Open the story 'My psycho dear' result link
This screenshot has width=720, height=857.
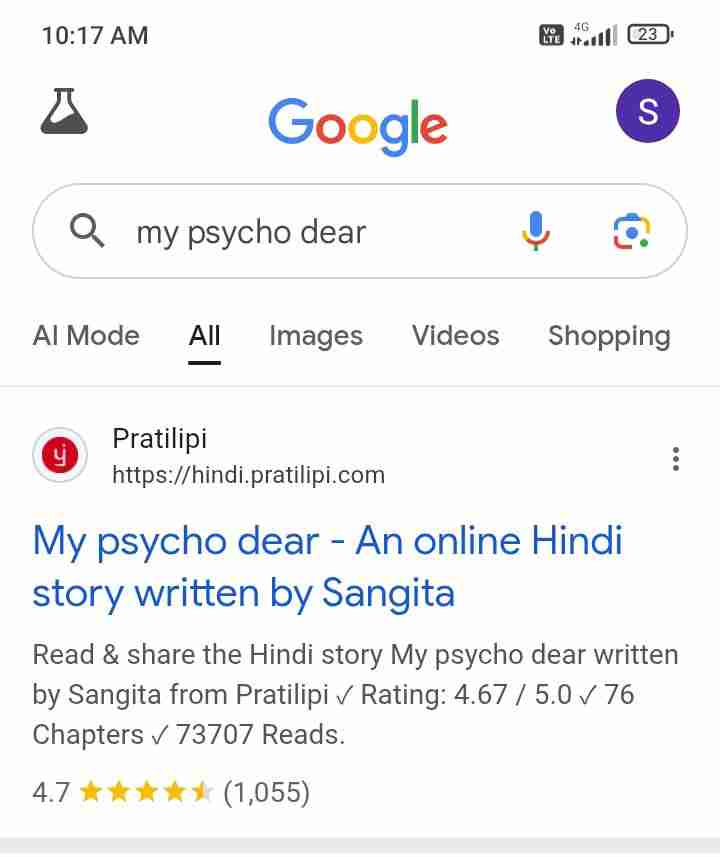tap(328, 566)
